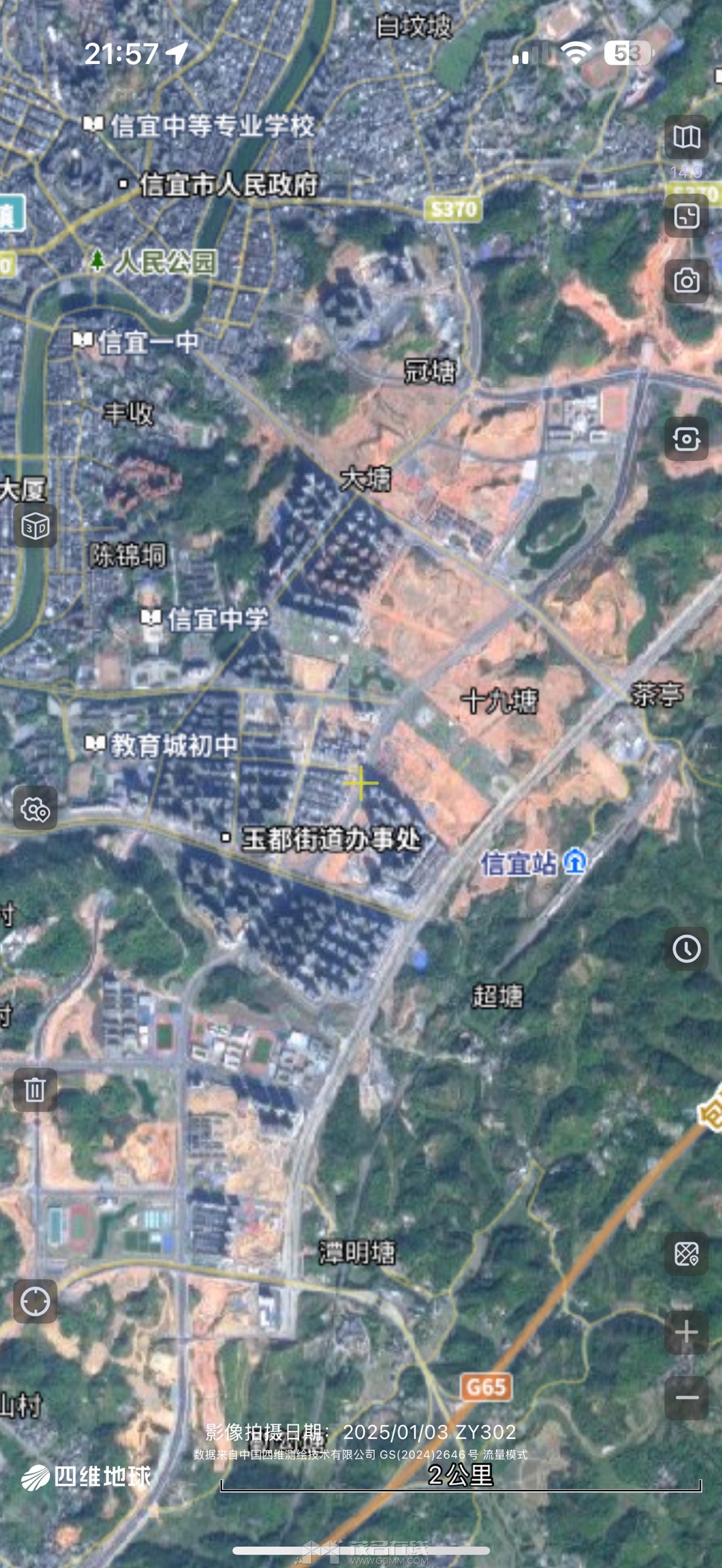Image resolution: width=722 pixels, height=1568 pixels.
Task: Switch to 3D view with the cube icon
Action: [x=35, y=527]
